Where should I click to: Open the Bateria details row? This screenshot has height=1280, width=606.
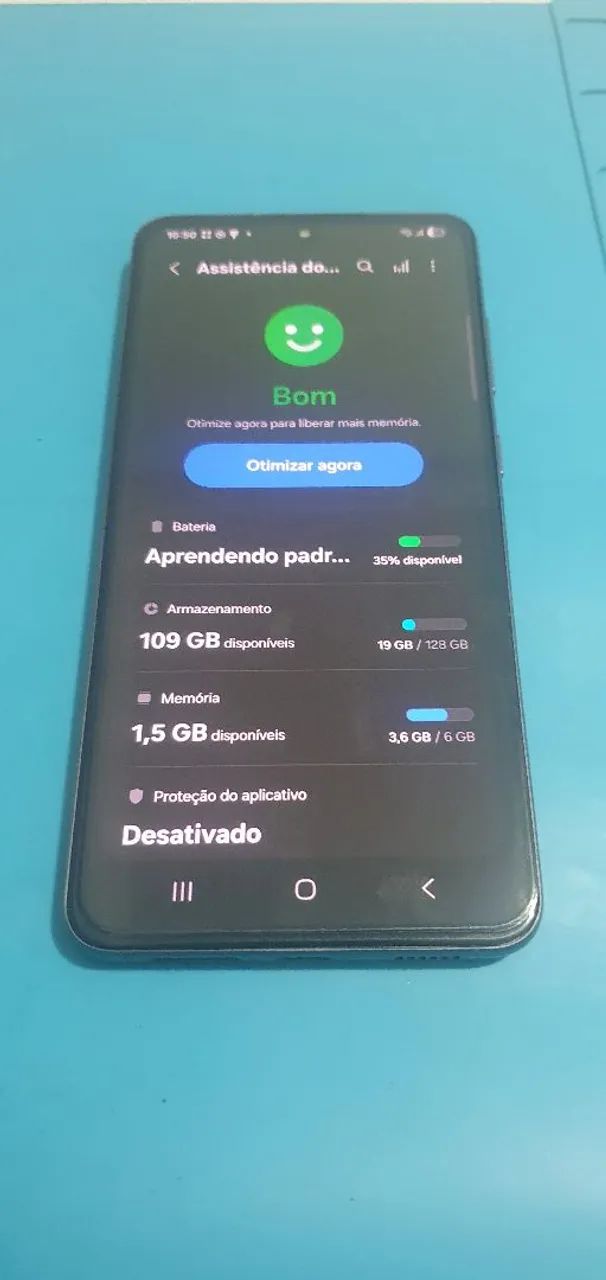[305, 544]
